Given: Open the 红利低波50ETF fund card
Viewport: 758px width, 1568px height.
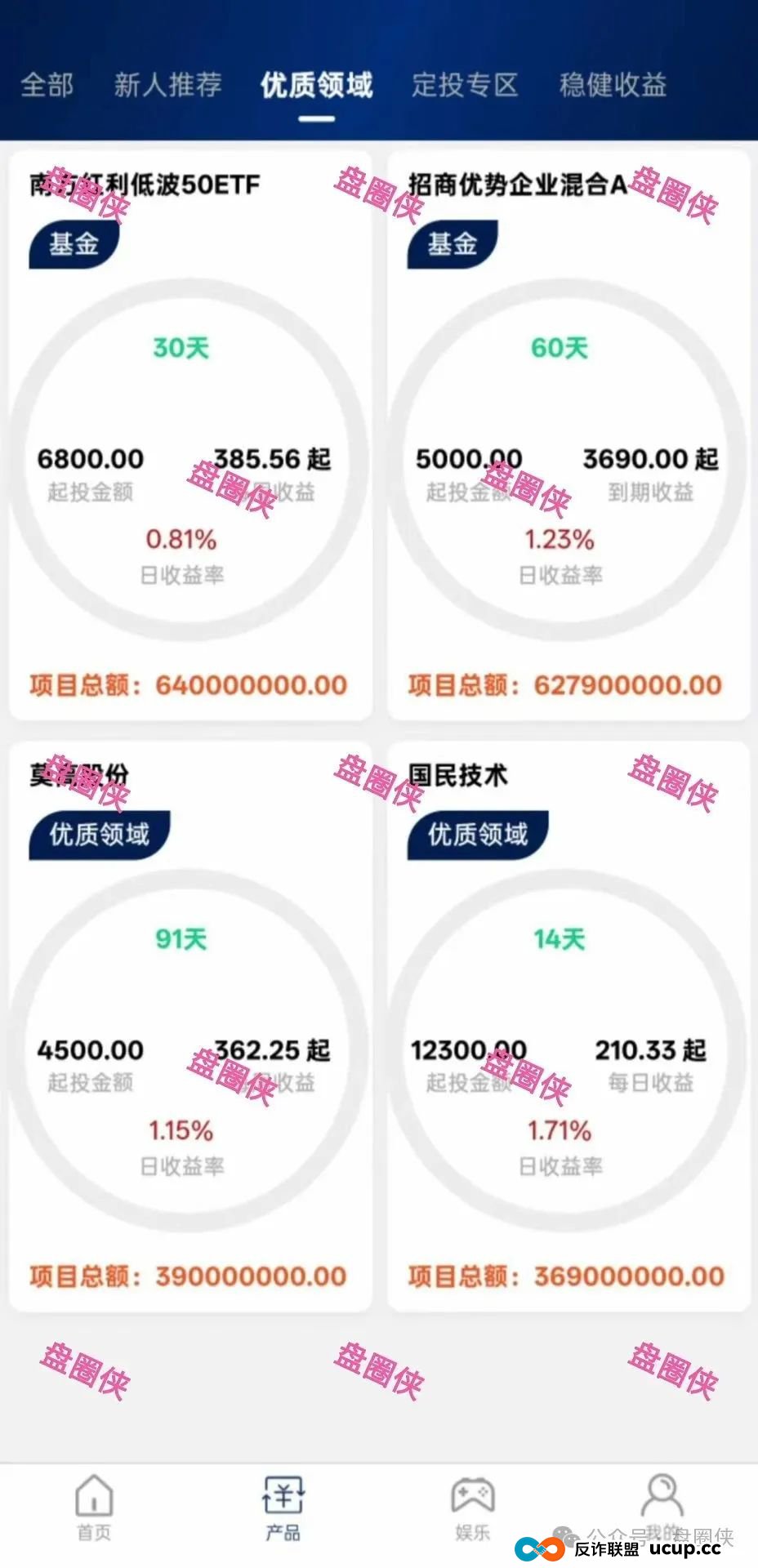Looking at the screenshot, I should tap(189, 433).
